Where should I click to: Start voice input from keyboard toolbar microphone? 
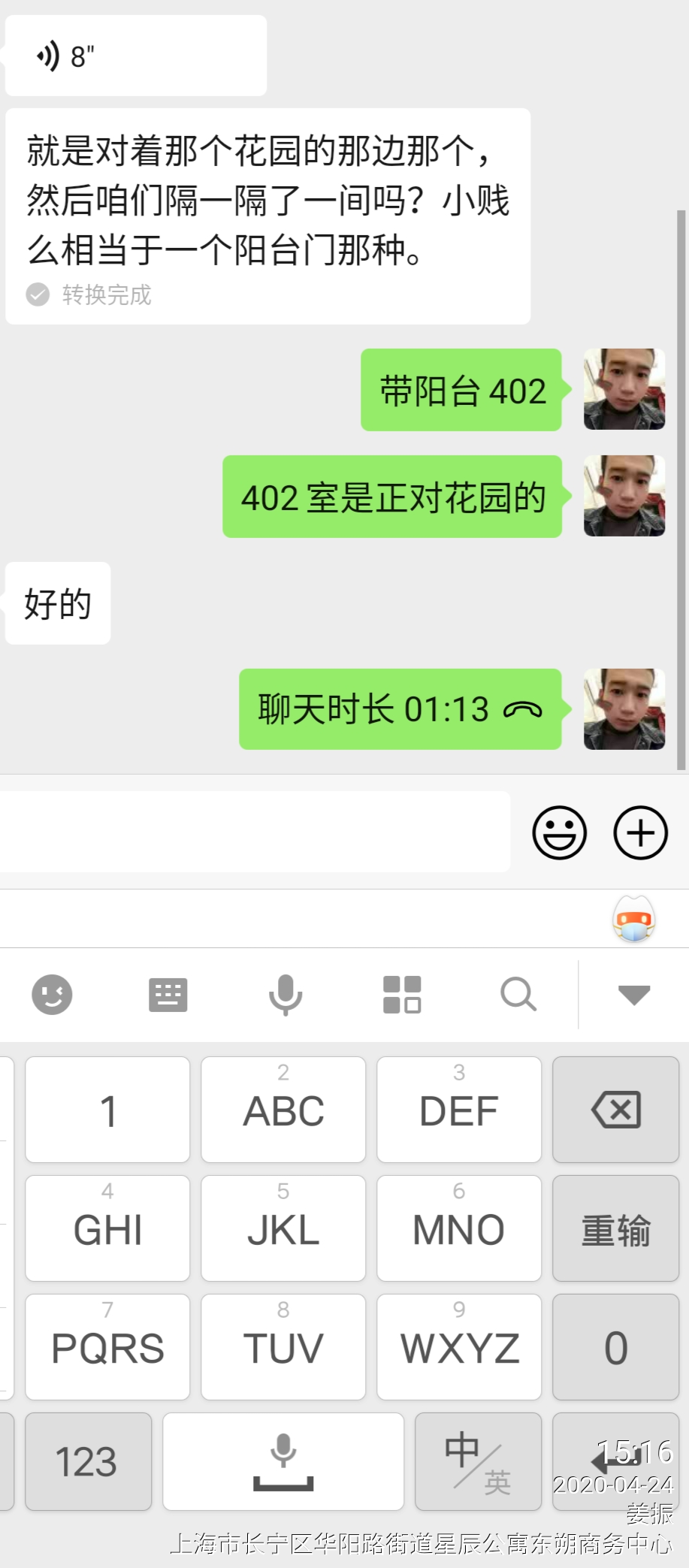tap(286, 995)
